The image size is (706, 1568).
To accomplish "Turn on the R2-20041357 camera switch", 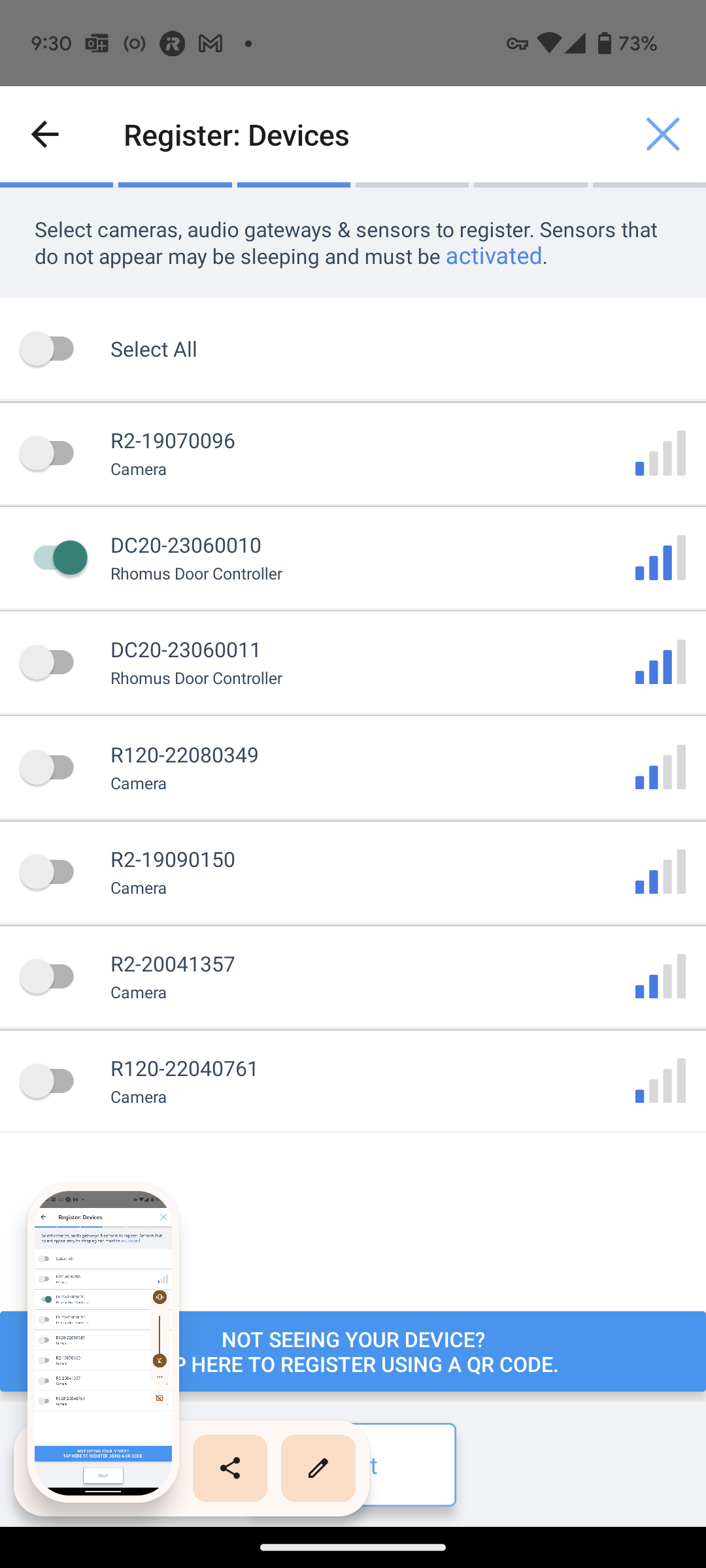I will tap(49, 976).
